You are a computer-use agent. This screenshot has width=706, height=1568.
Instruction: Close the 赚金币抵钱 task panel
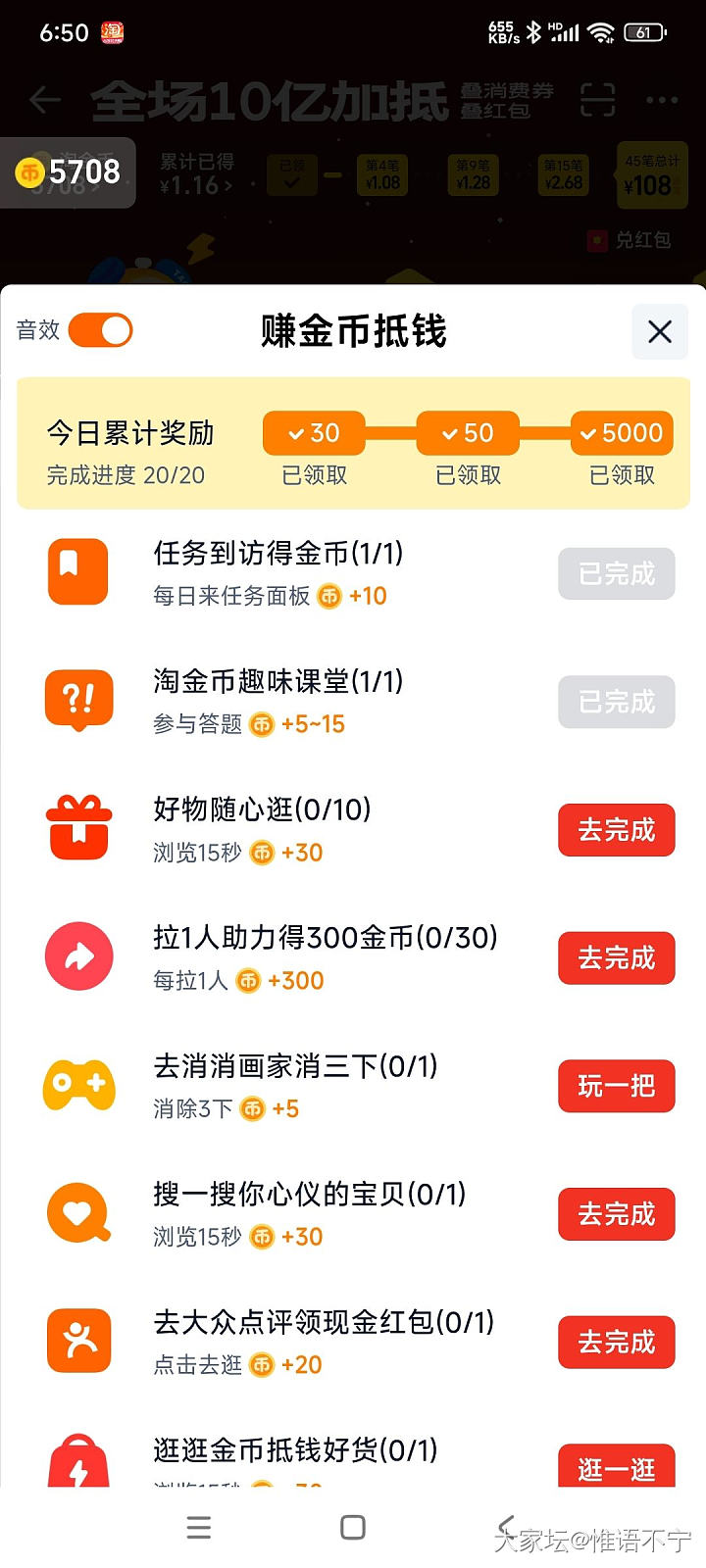pyautogui.click(x=660, y=331)
